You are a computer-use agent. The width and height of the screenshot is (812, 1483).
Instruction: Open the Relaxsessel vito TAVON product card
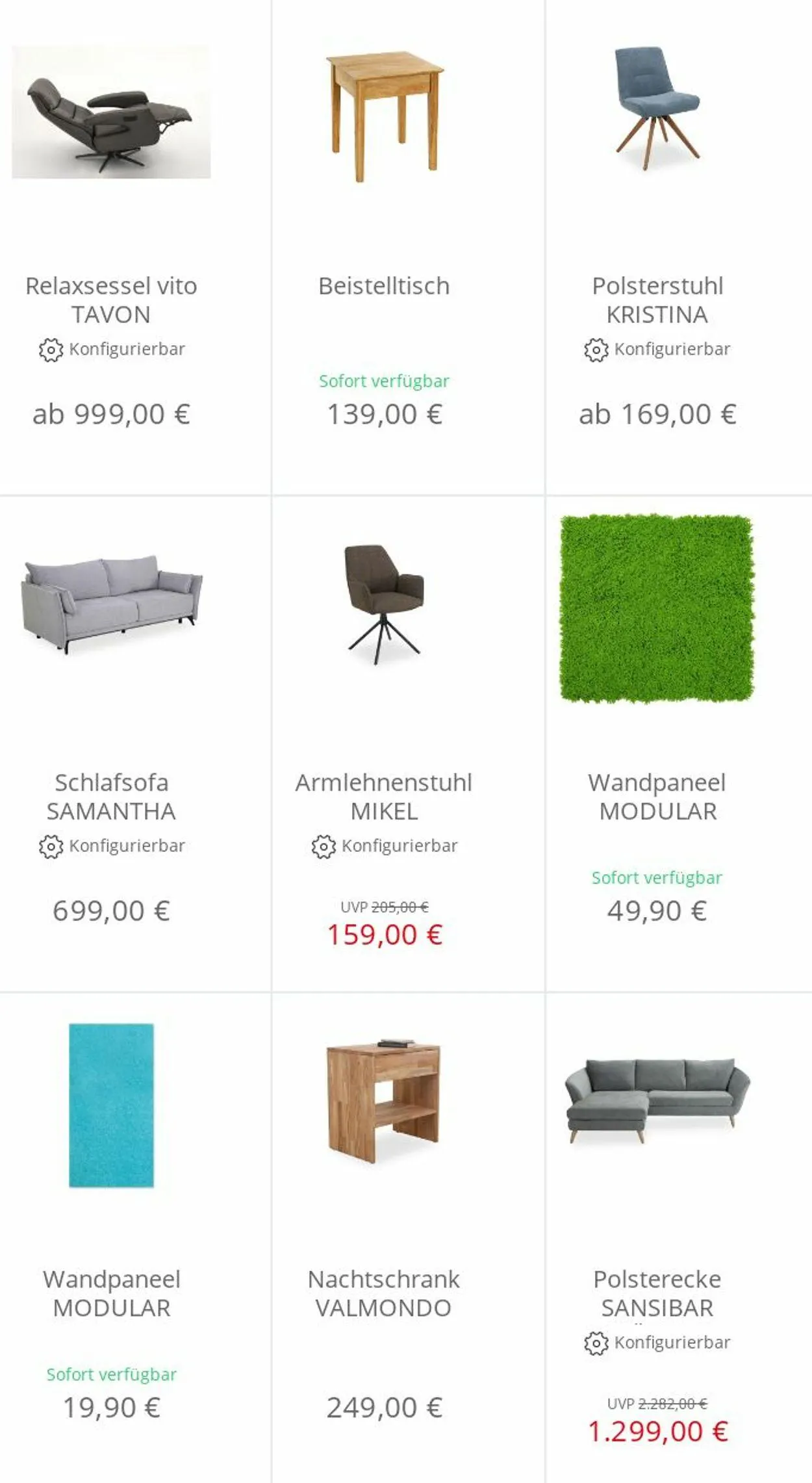135,247
